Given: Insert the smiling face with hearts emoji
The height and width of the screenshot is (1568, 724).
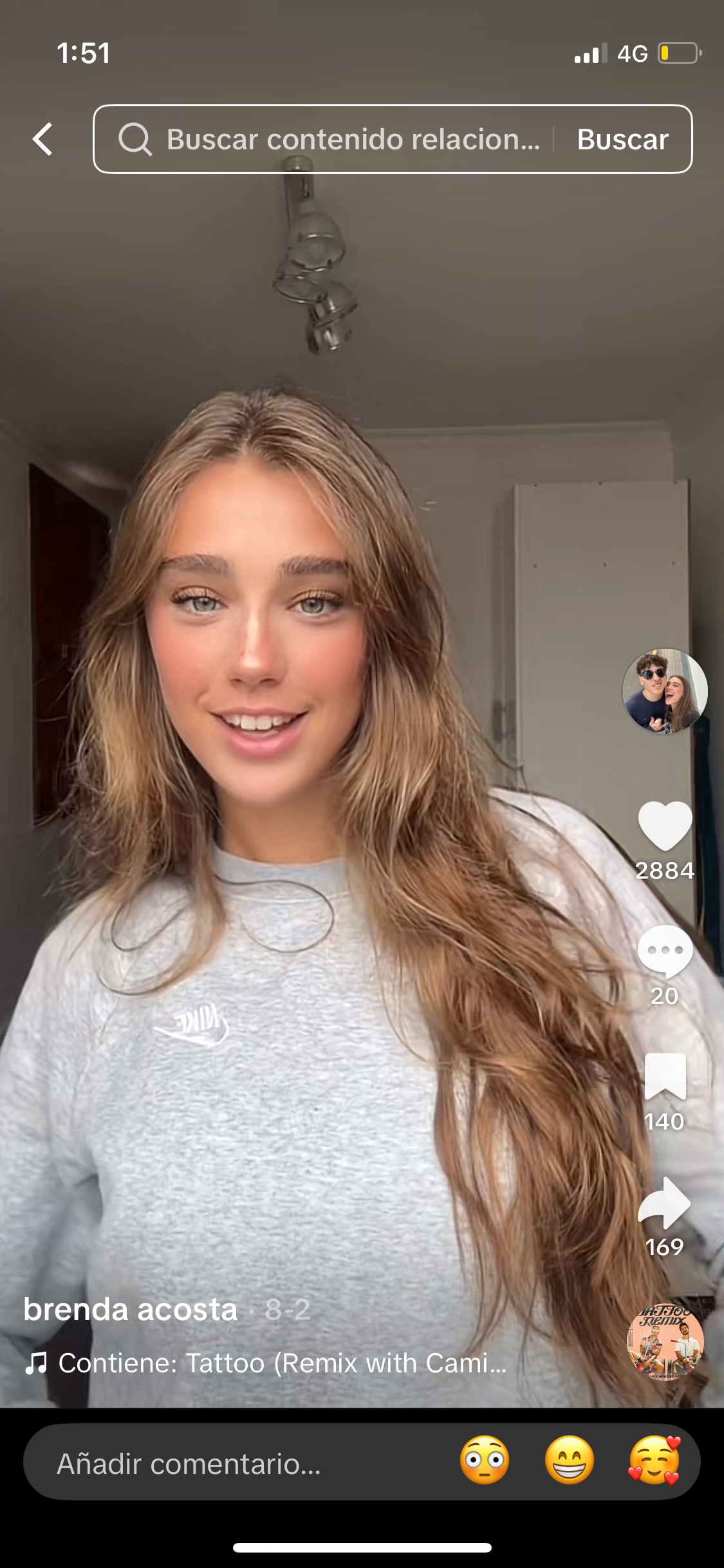Looking at the screenshot, I should pyautogui.click(x=654, y=1460).
